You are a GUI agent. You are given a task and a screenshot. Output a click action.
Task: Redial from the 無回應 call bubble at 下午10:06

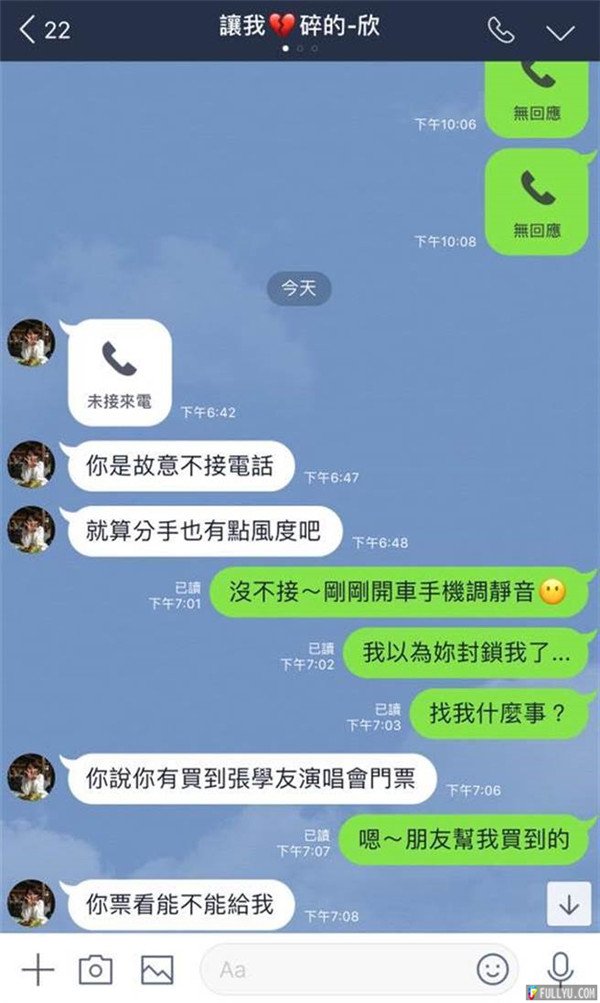(537, 95)
